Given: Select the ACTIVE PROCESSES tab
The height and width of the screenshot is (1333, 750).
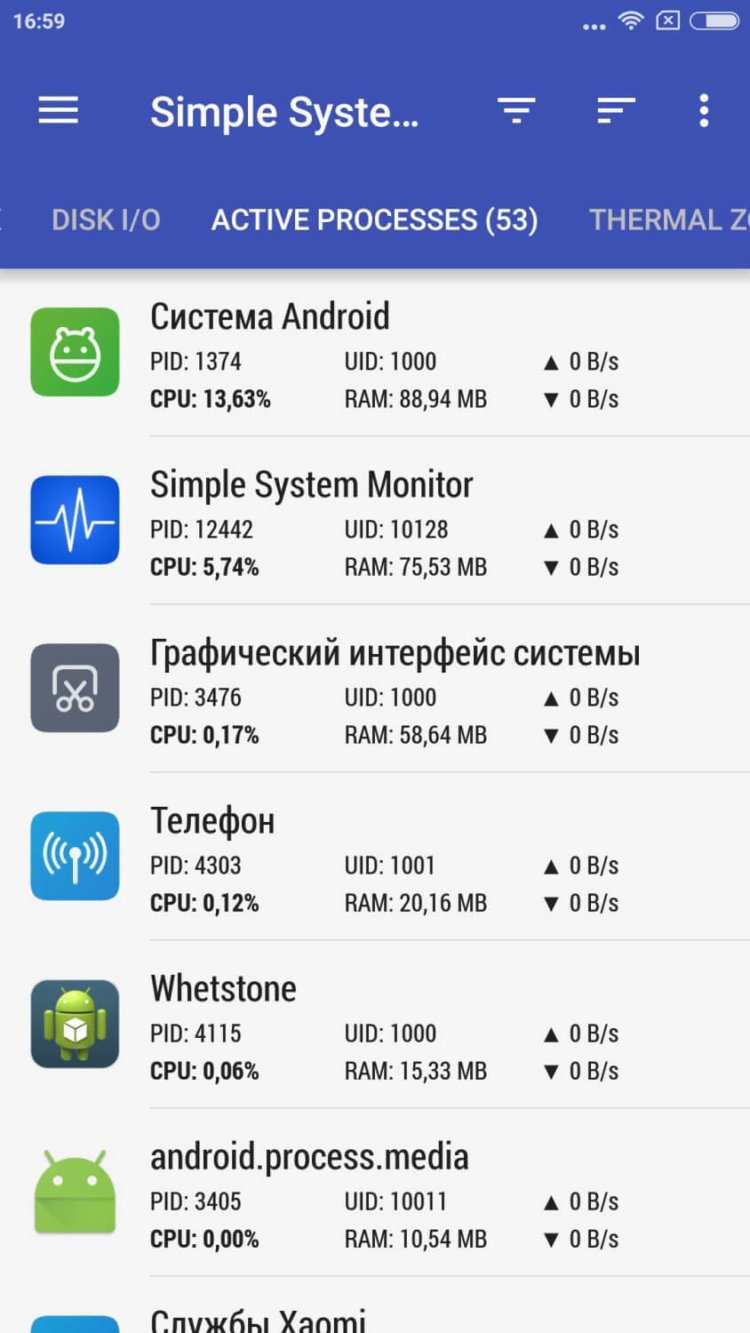Looking at the screenshot, I should click(374, 219).
